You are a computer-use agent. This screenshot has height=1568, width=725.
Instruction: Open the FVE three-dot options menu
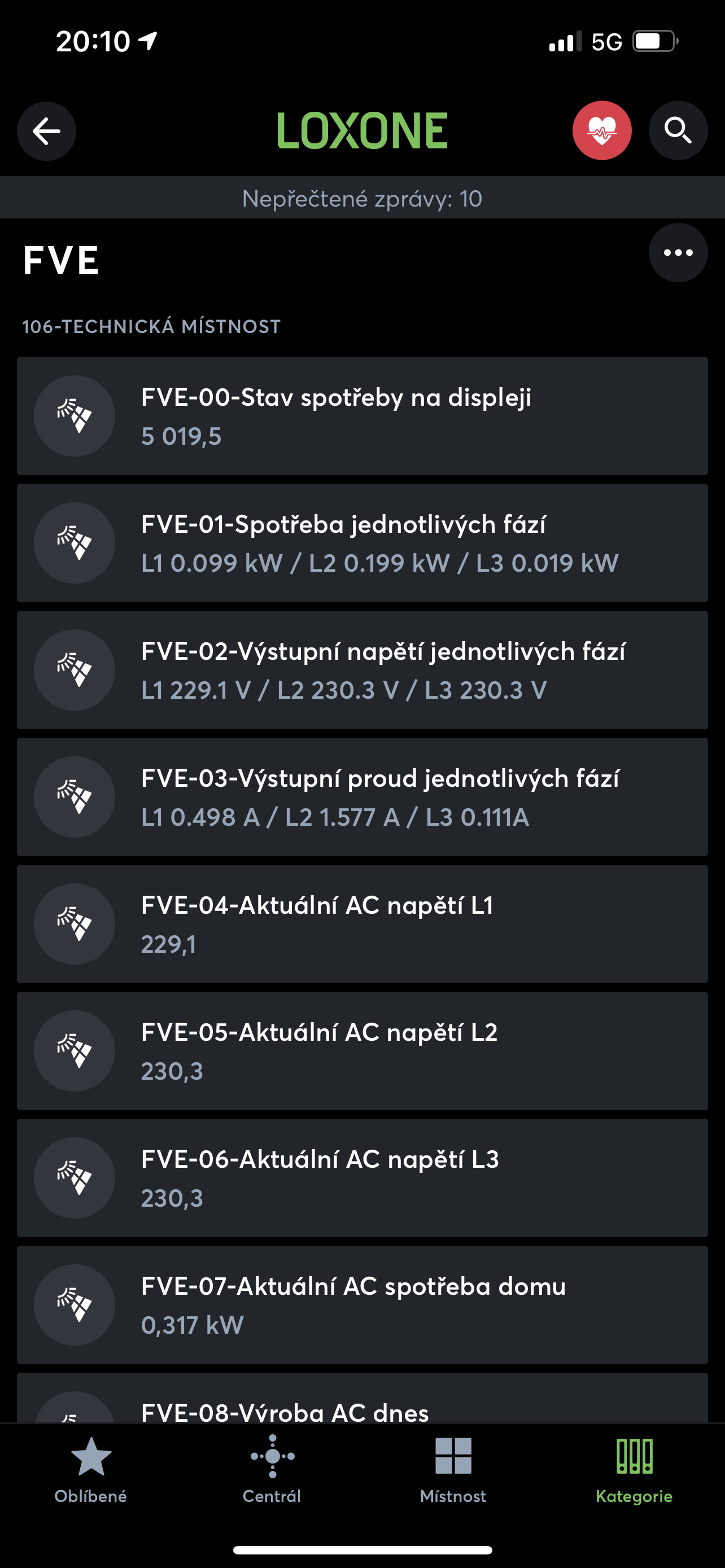pyautogui.click(x=678, y=253)
